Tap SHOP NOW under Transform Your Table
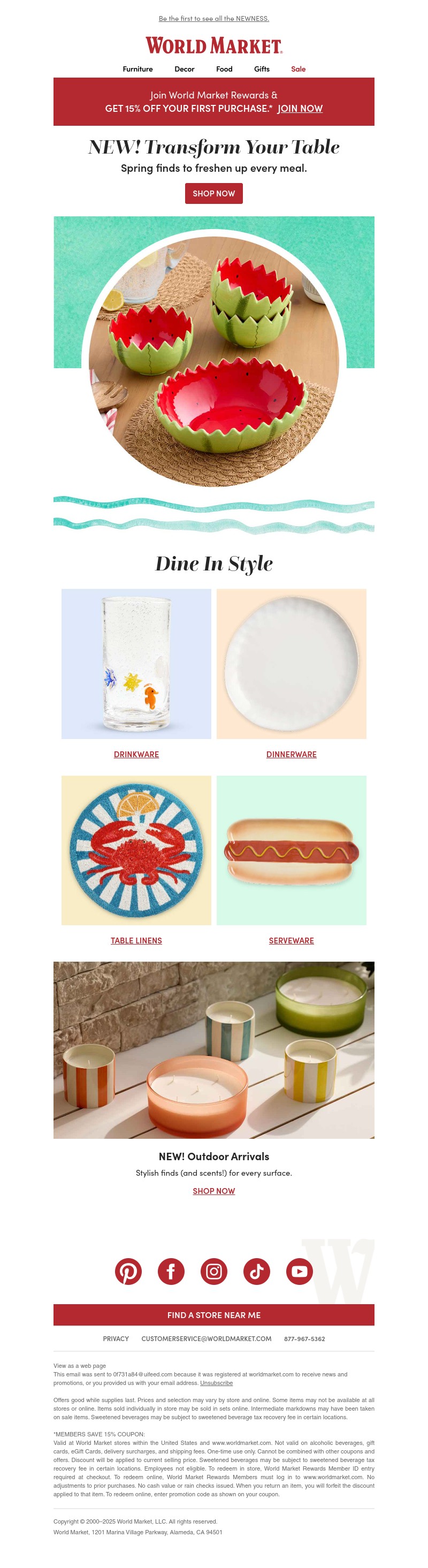The width and height of the screenshot is (428, 1568). pyautogui.click(x=213, y=194)
